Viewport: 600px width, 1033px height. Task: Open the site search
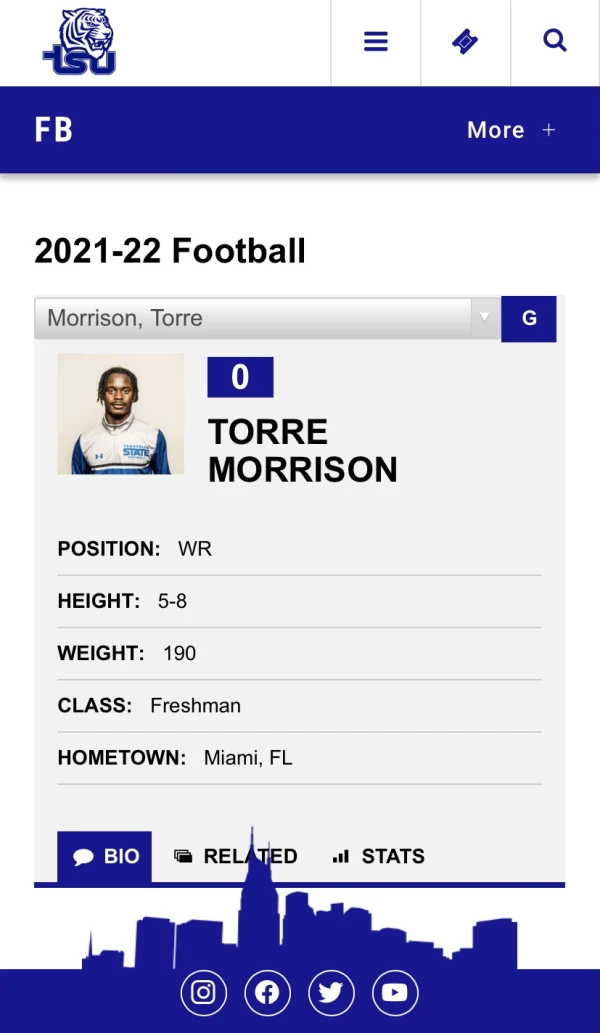(555, 42)
